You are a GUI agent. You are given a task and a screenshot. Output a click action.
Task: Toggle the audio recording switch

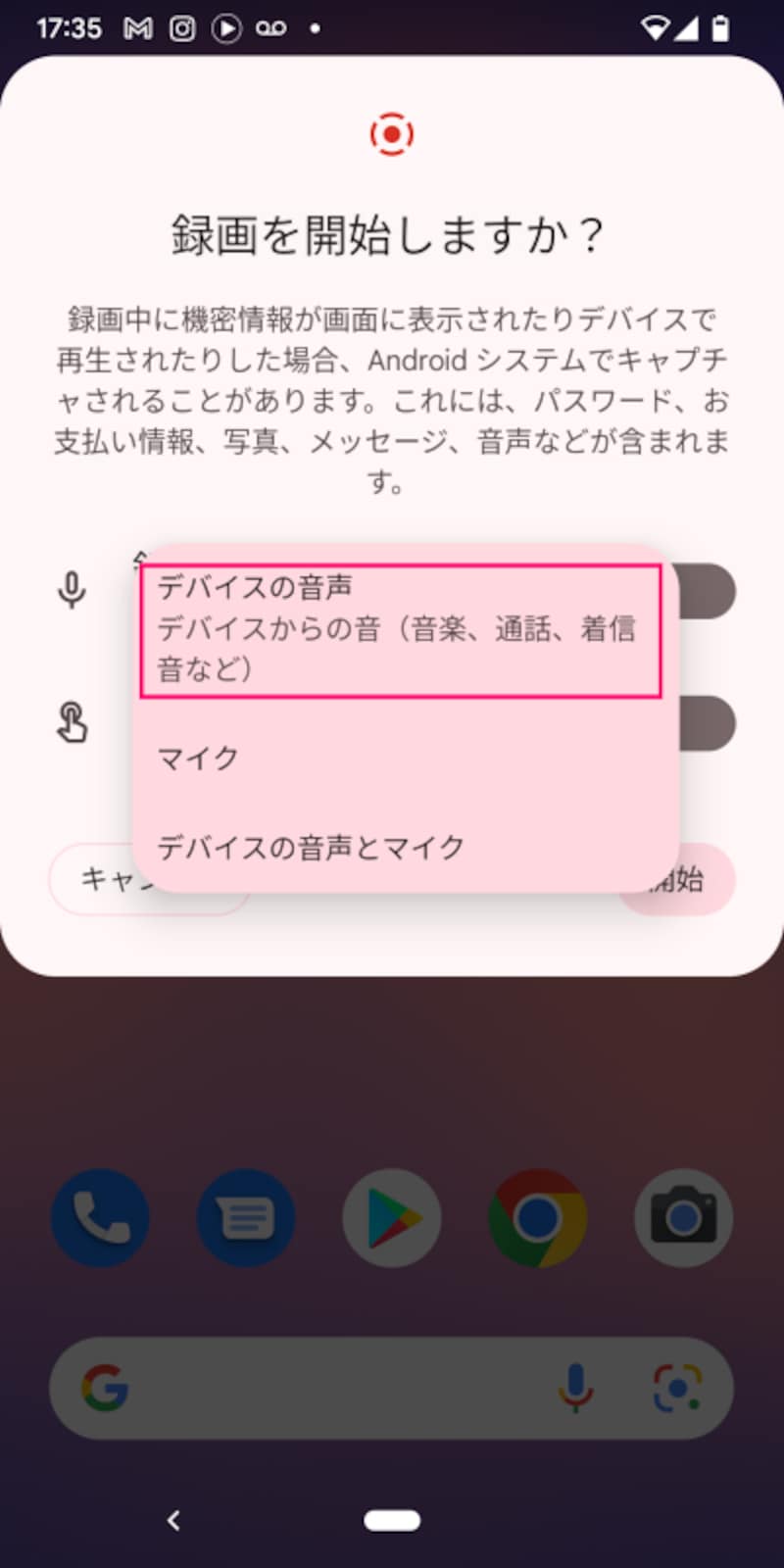[708, 591]
